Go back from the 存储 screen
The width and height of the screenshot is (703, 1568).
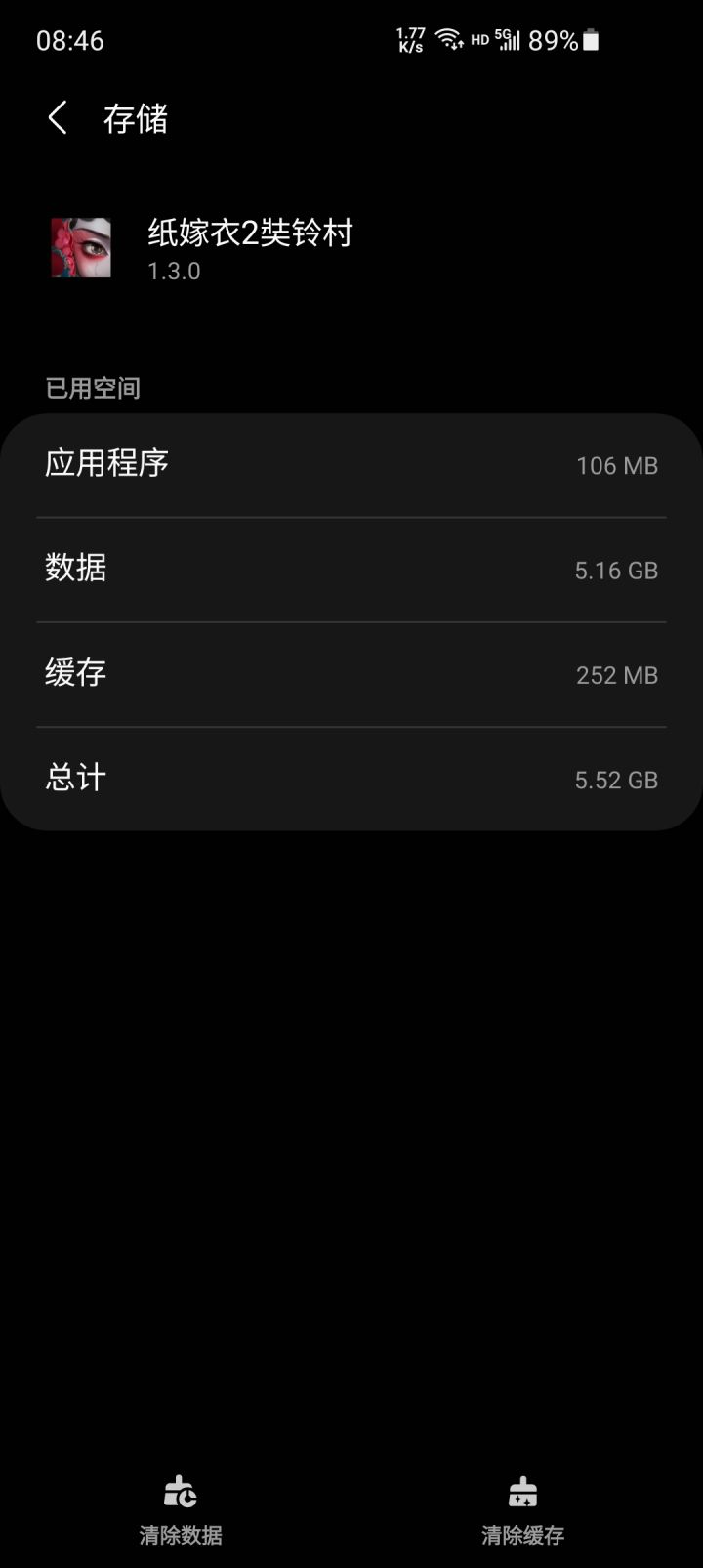[x=58, y=118]
